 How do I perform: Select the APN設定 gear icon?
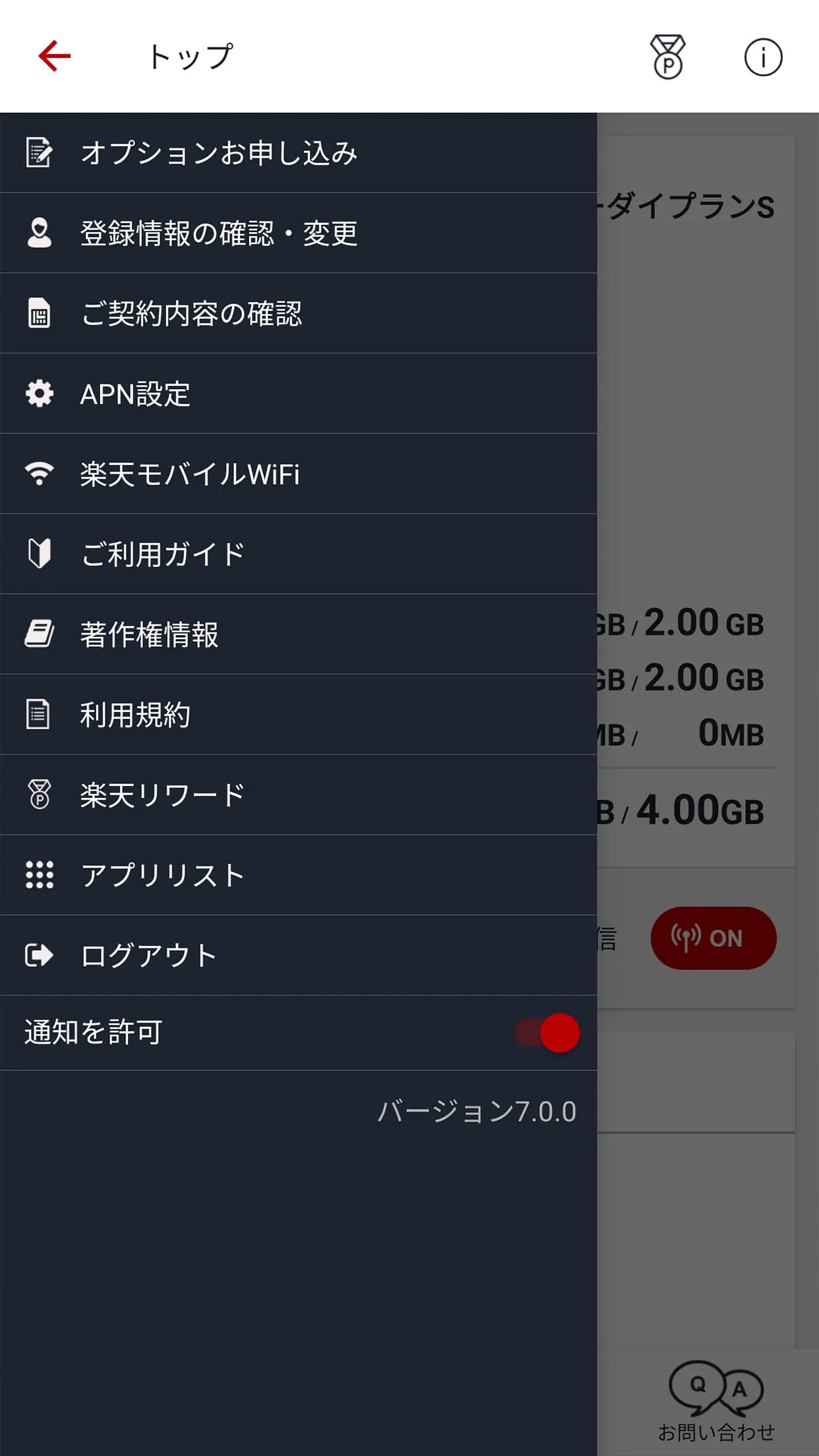(40, 394)
